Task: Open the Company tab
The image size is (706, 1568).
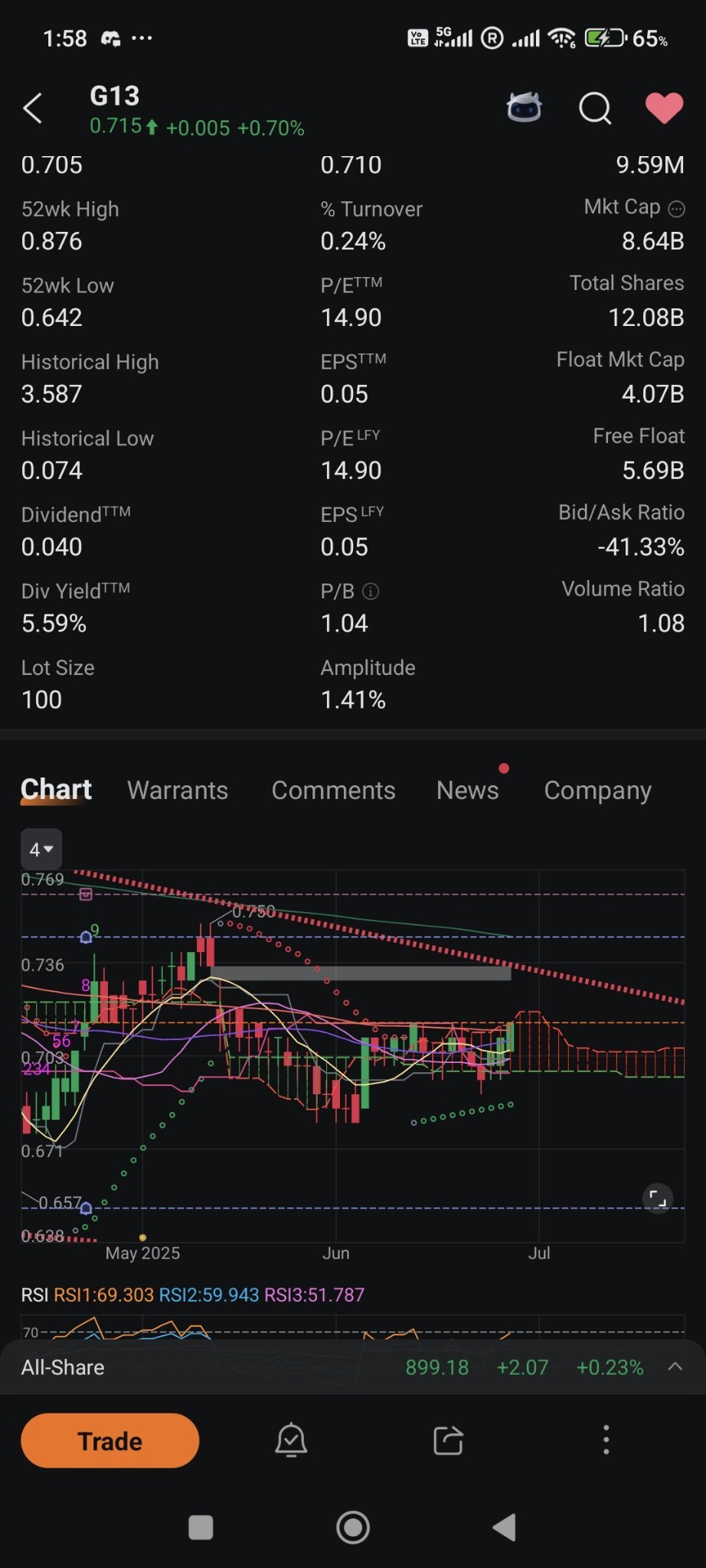Action: point(597,790)
